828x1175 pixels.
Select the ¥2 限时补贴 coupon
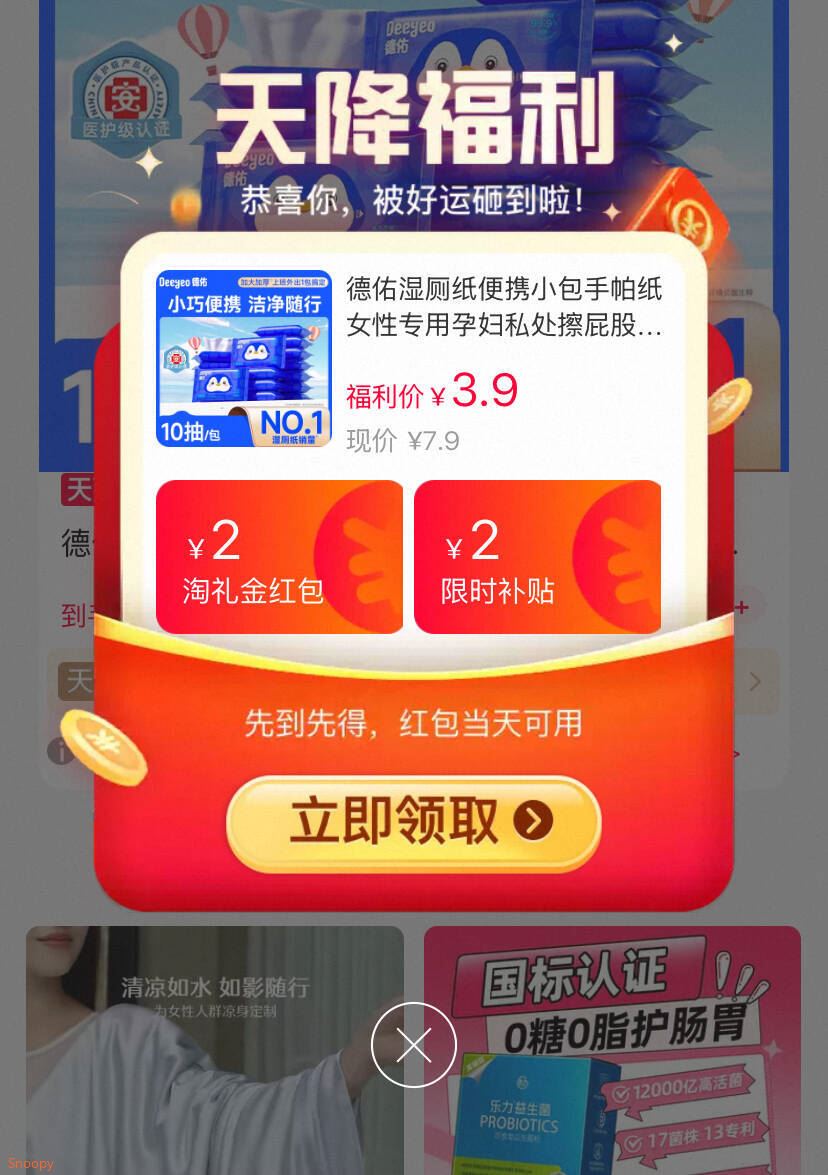[x=537, y=557]
